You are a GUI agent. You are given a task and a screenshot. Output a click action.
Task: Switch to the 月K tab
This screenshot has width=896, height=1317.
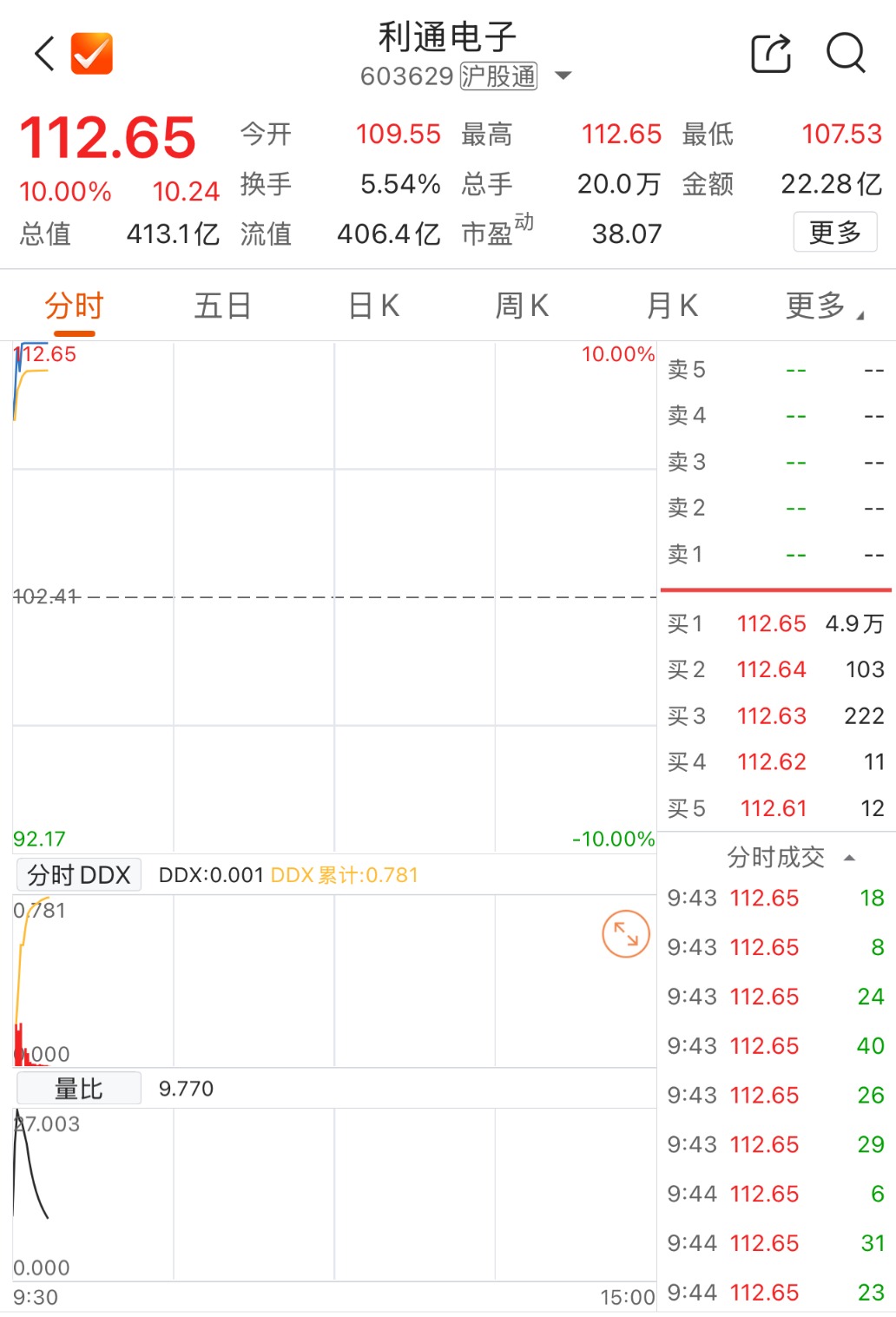(x=672, y=306)
